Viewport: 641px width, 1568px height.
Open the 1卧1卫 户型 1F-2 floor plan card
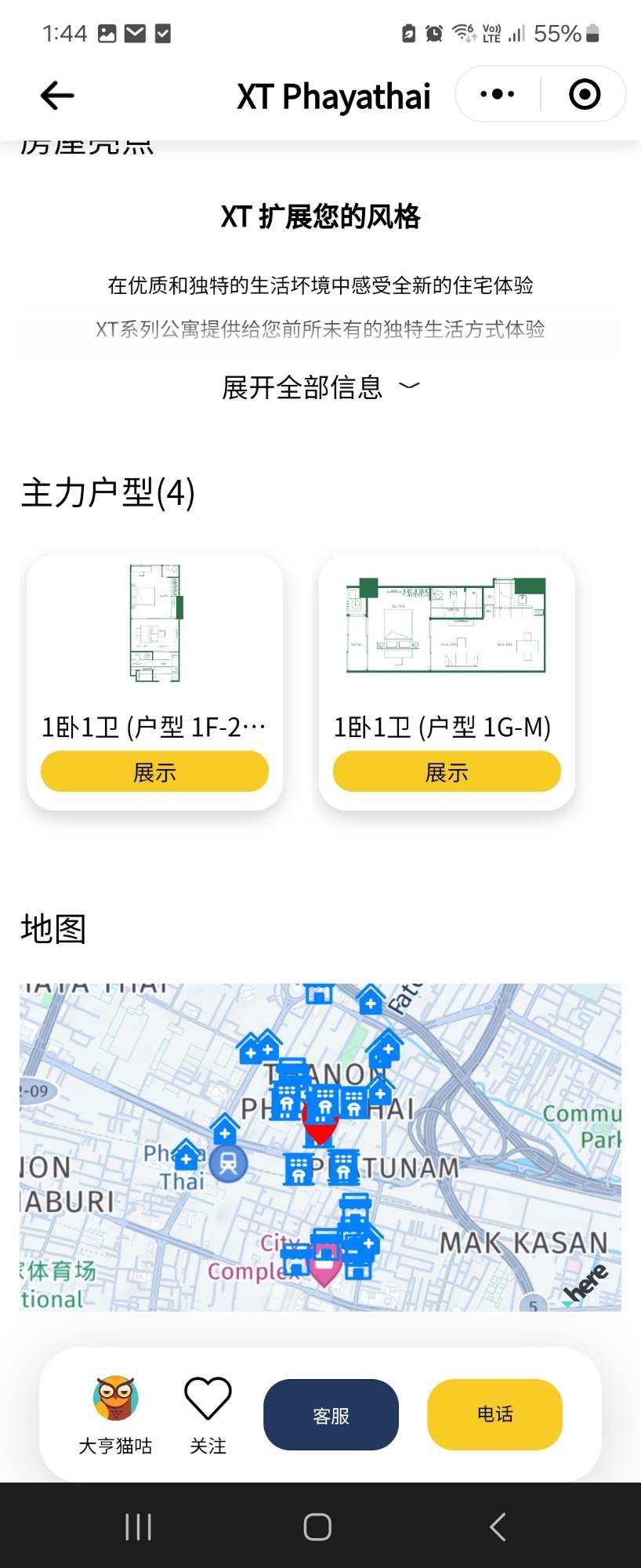[154, 627]
